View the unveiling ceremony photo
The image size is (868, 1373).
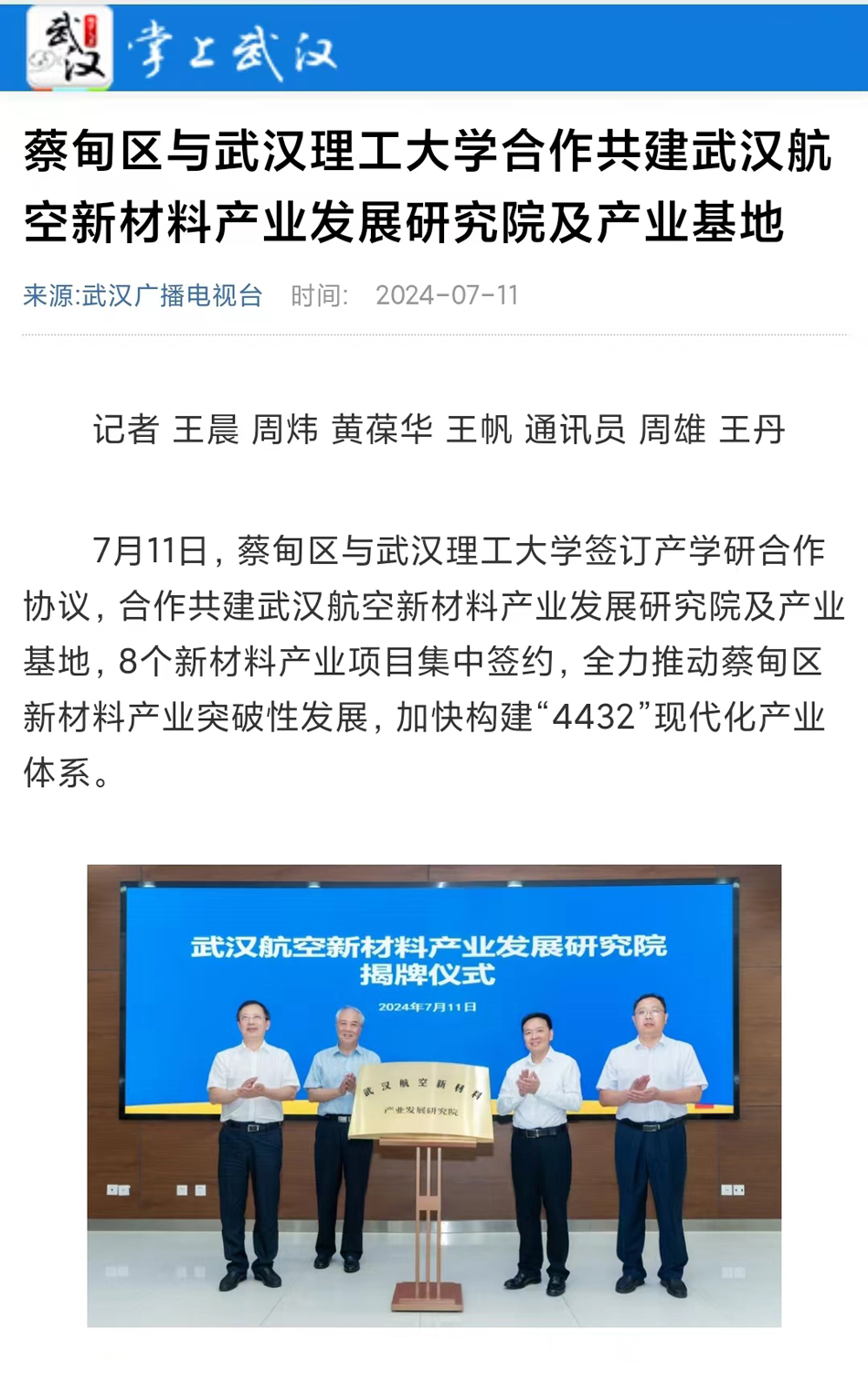434,1095
